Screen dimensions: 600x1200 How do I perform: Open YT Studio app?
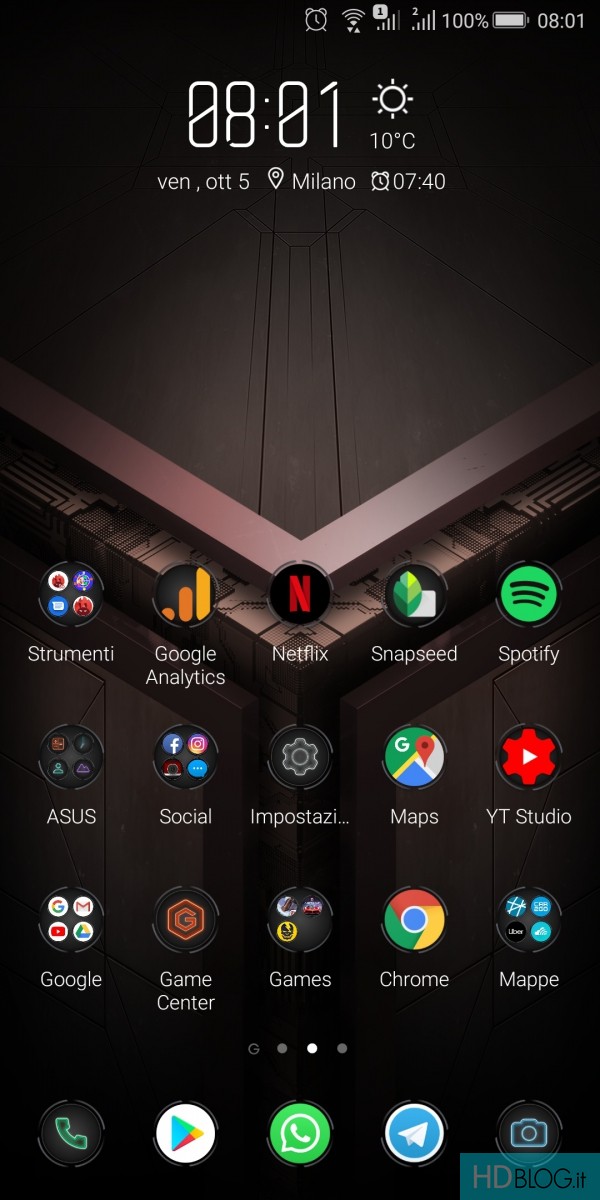coord(528,757)
